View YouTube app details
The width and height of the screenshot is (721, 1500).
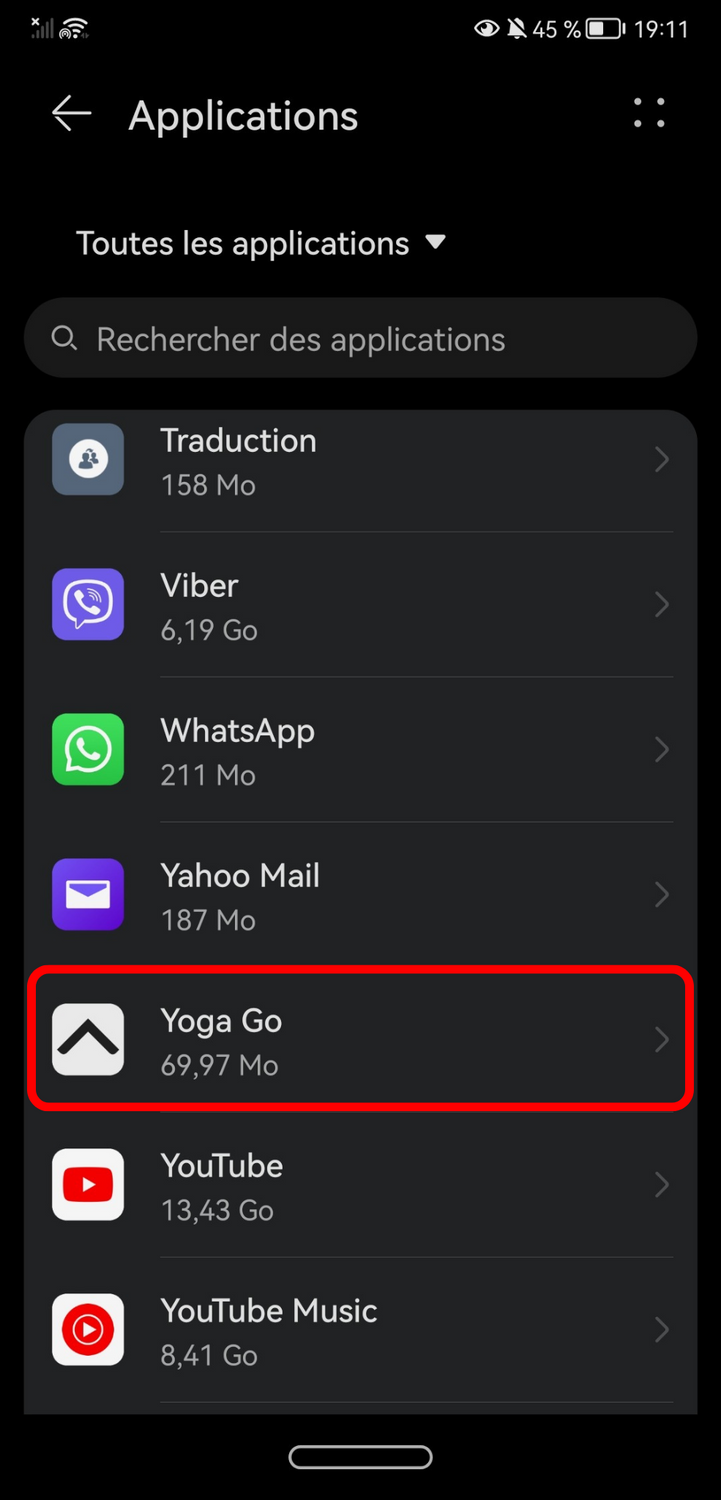[360, 1186]
